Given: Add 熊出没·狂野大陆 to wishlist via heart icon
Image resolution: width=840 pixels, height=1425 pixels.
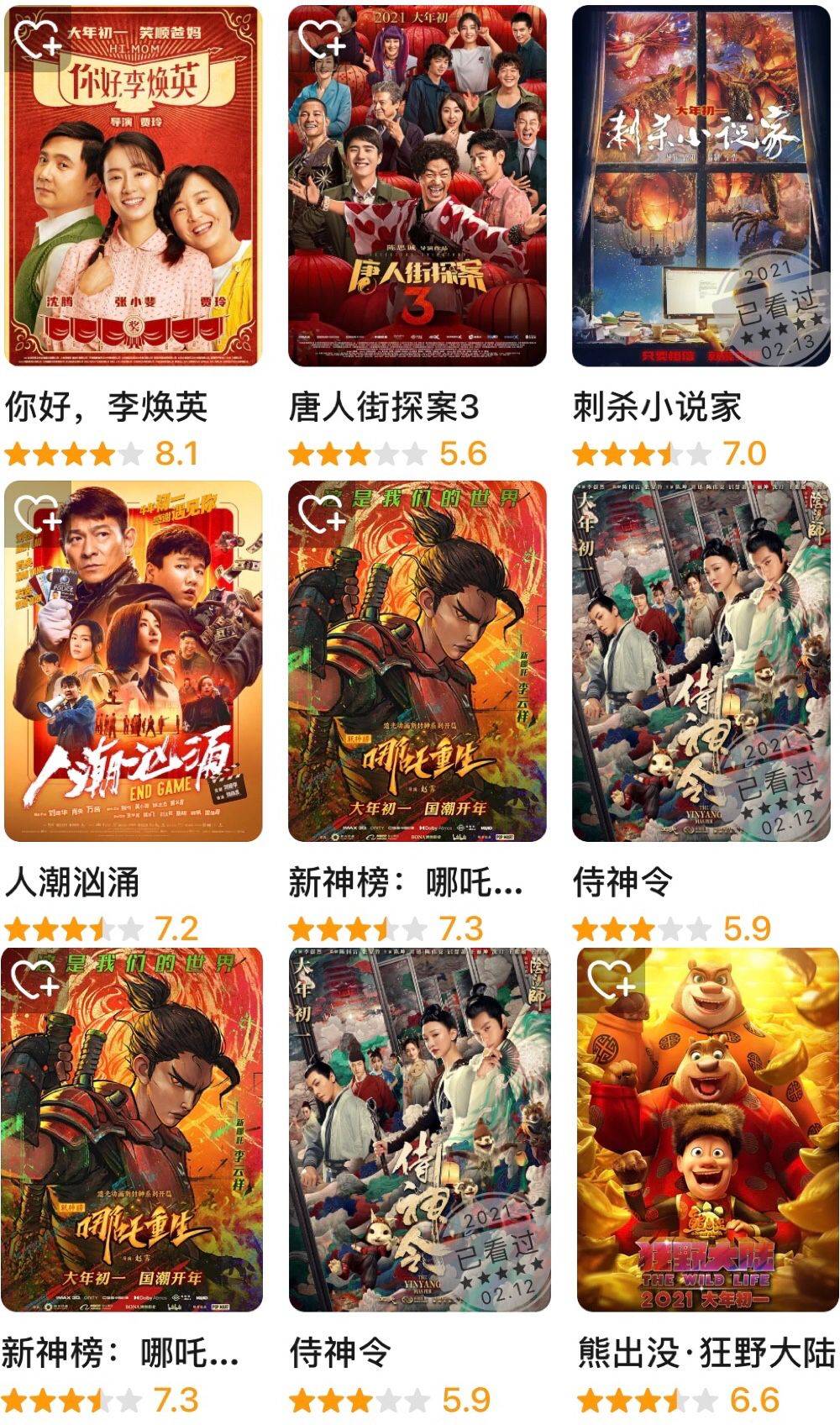Looking at the screenshot, I should coord(611,981).
